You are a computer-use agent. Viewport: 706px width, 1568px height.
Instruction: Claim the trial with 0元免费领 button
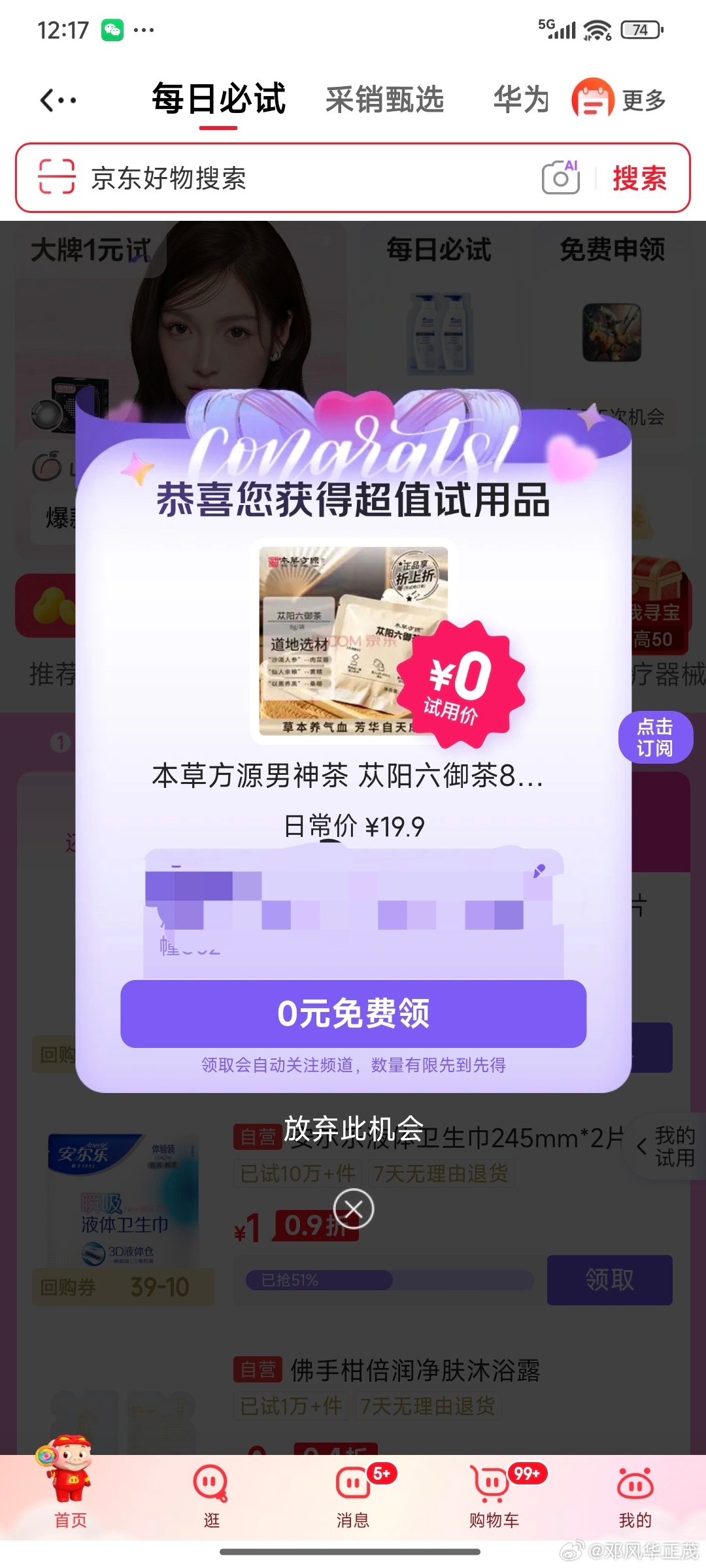(353, 1013)
